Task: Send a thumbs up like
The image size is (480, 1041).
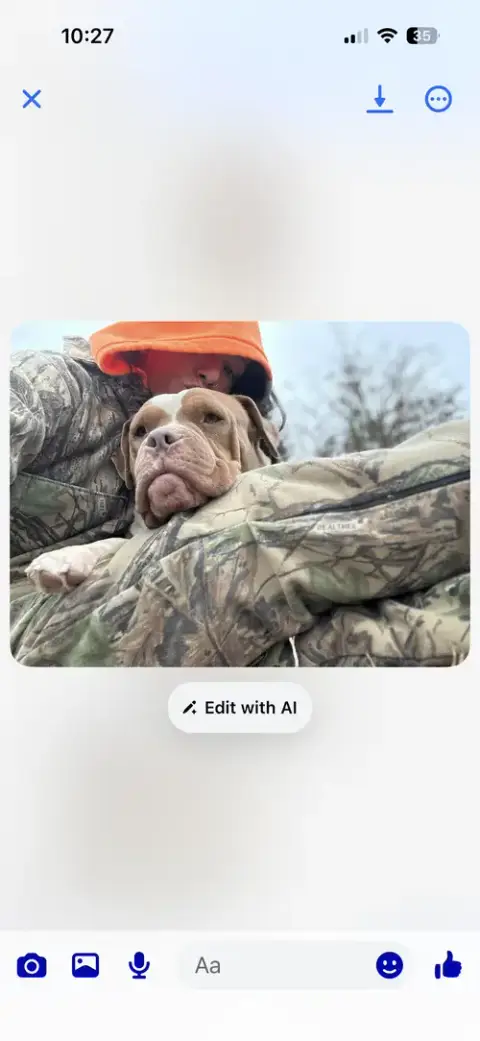Action: pos(448,965)
